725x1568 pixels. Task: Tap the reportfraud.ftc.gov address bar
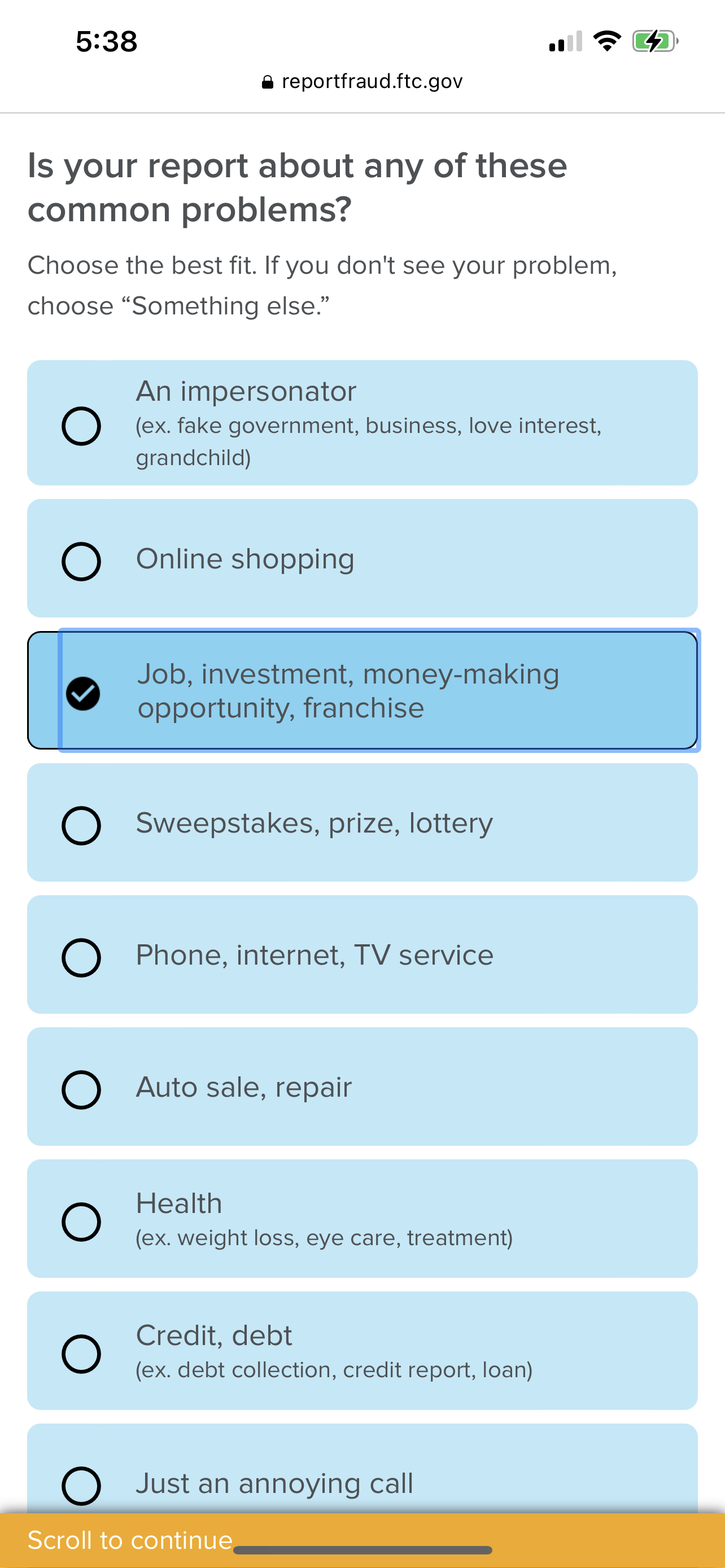(363, 81)
